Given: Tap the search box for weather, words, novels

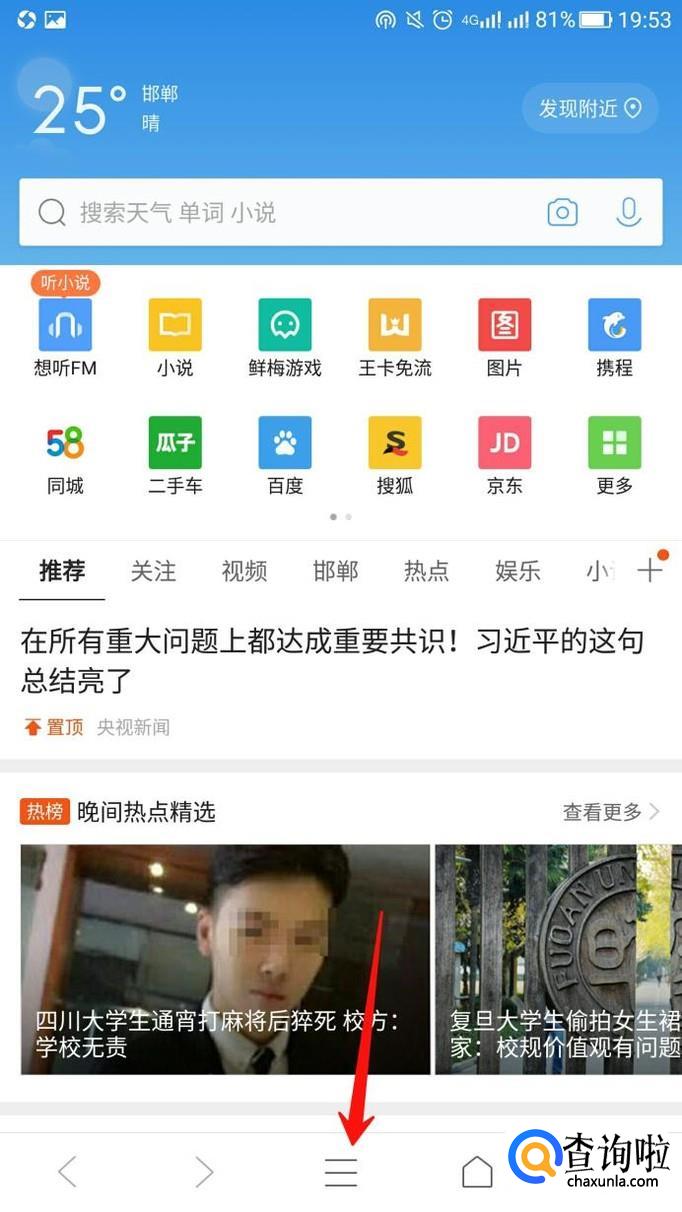Looking at the screenshot, I should [x=290, y=212].
